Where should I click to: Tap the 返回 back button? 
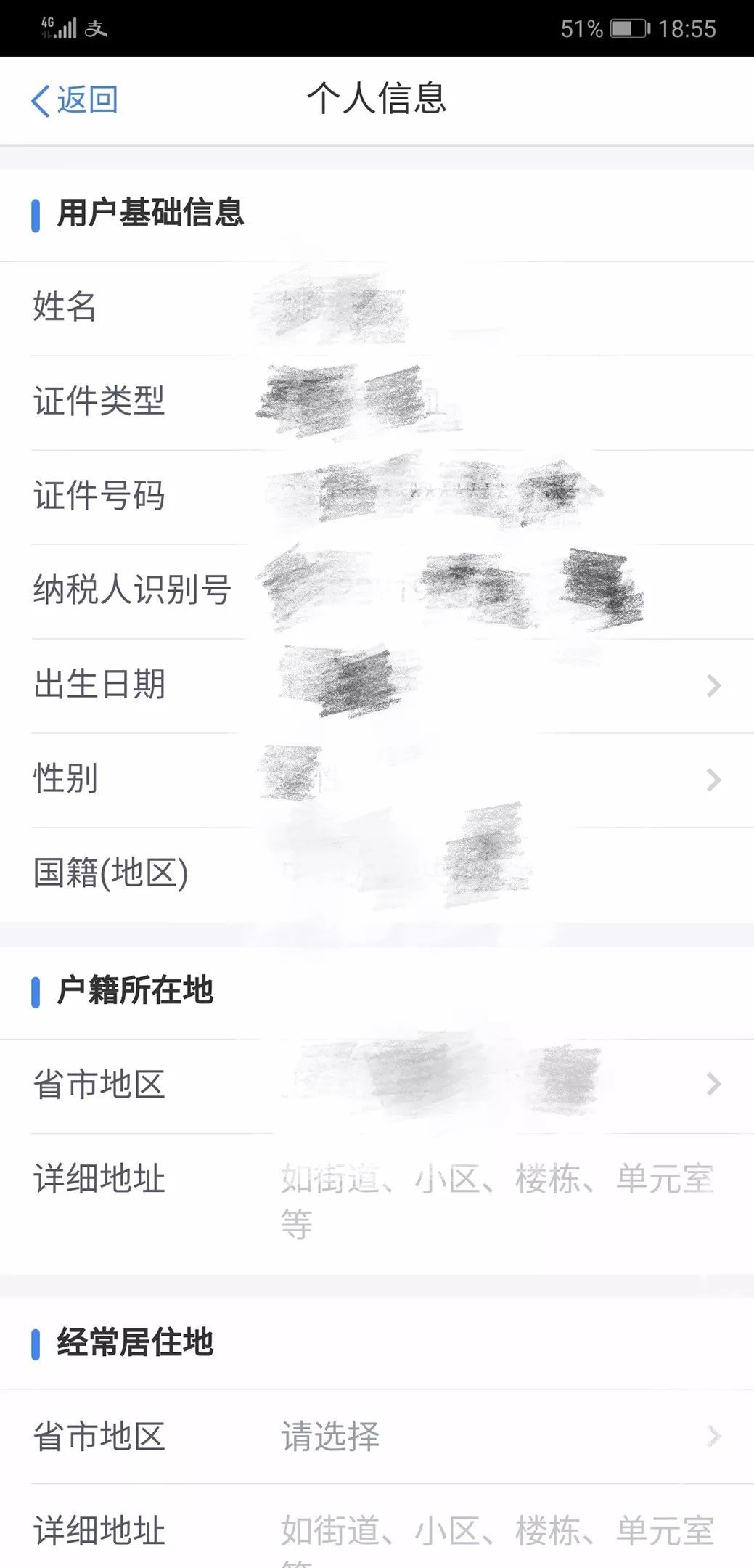75,99
